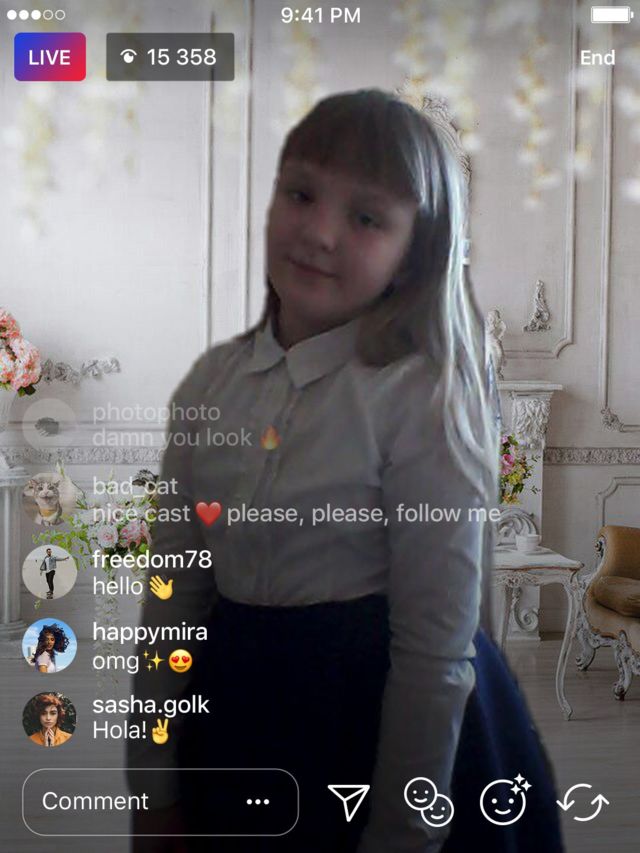The image size is (640, 853).
Task: Tap the Comment input field
Action: tap(160, 802)
